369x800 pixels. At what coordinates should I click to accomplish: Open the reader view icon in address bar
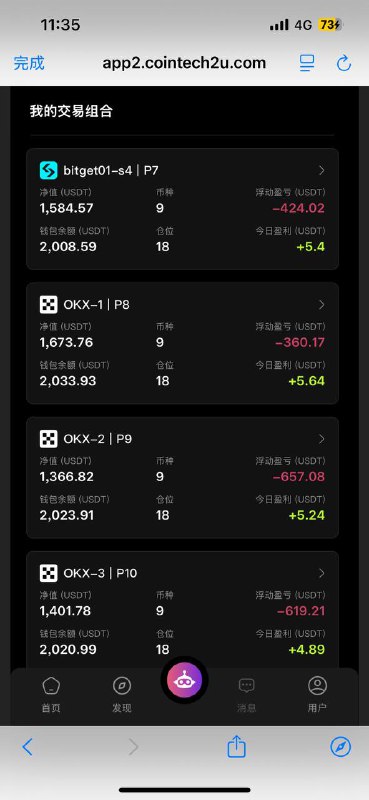pyautogui.click(x=307, y=63)
